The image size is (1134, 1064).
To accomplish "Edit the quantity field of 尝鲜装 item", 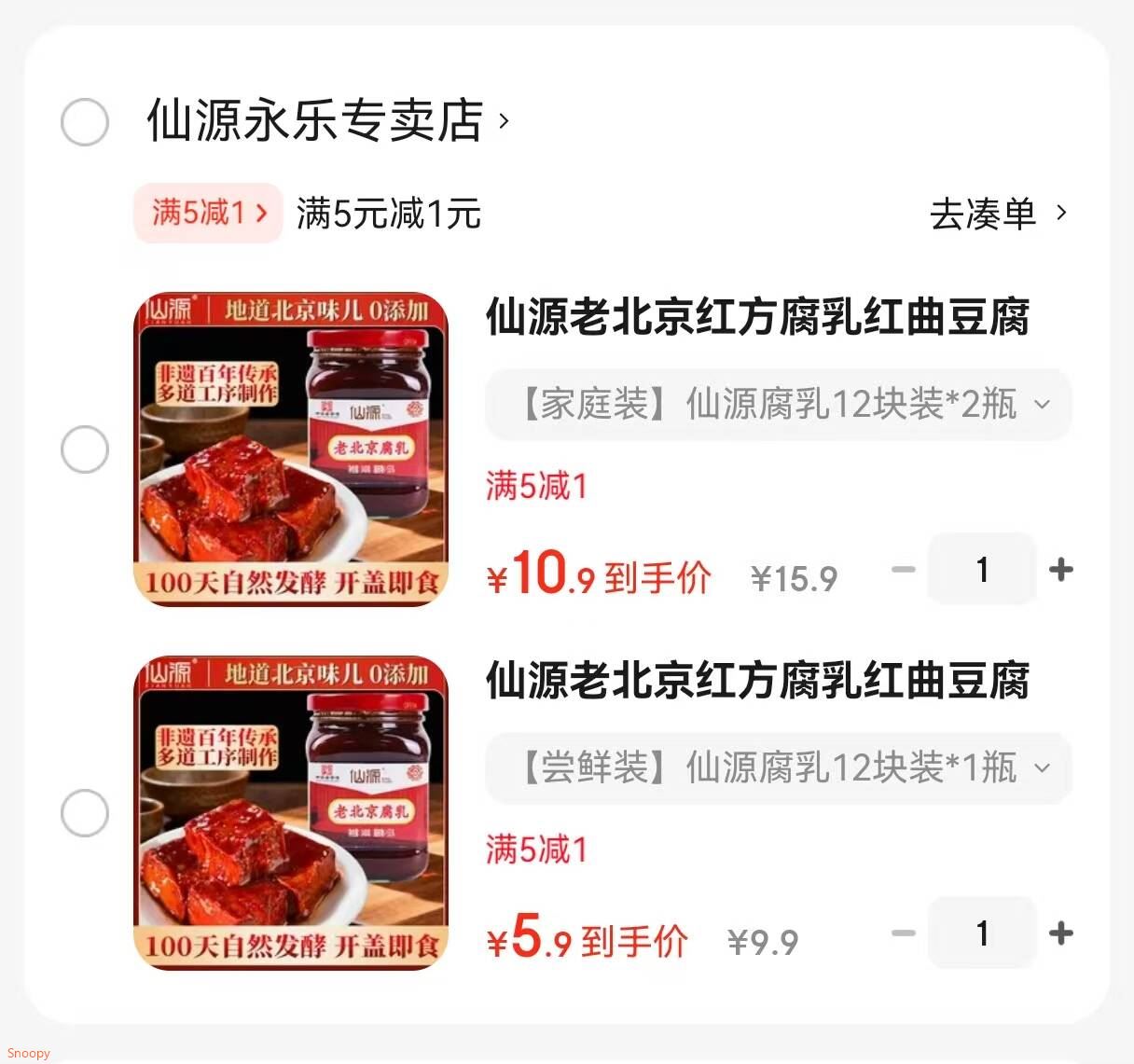I will point(981,933).
